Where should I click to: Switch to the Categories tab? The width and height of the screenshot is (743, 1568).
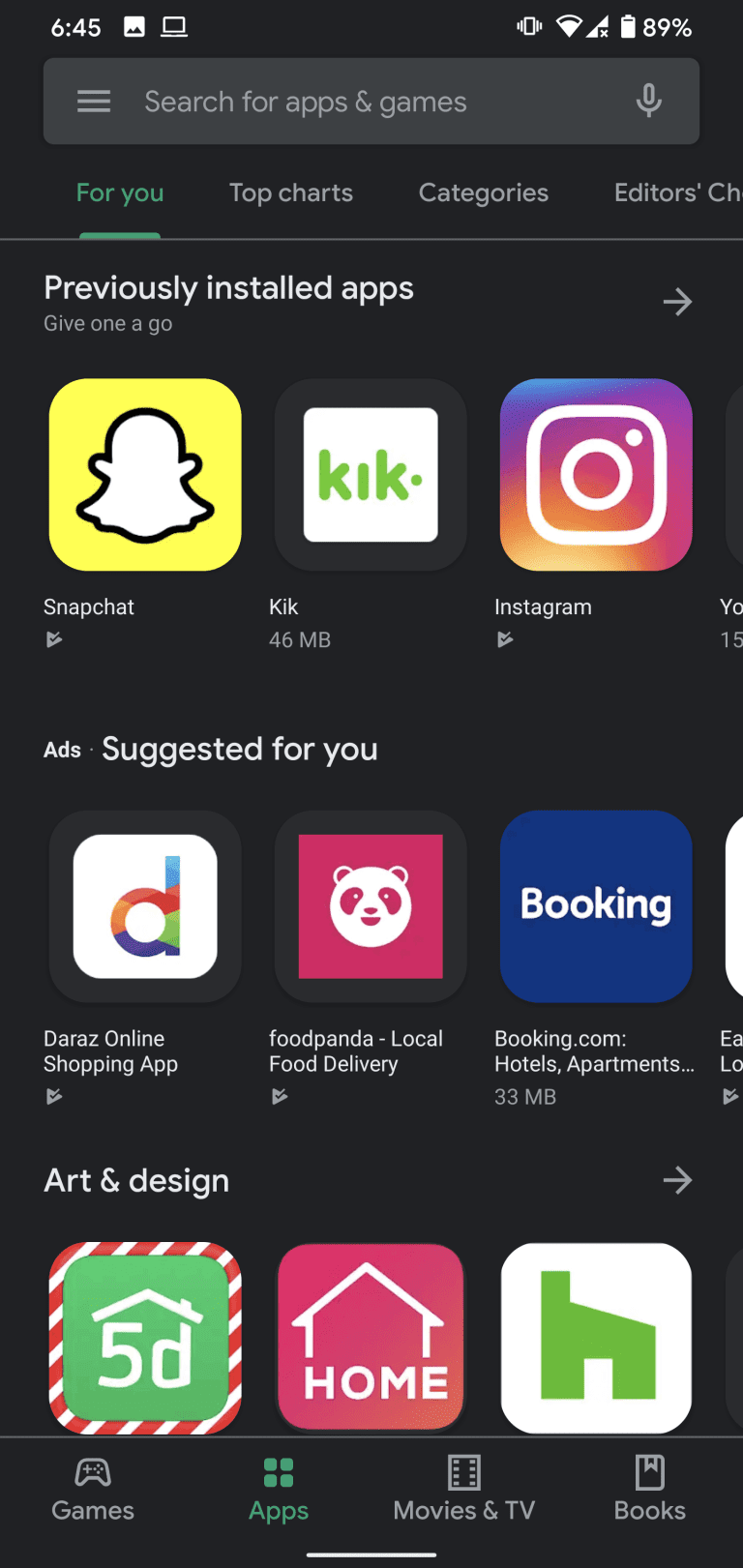click(x=483, y=192)
